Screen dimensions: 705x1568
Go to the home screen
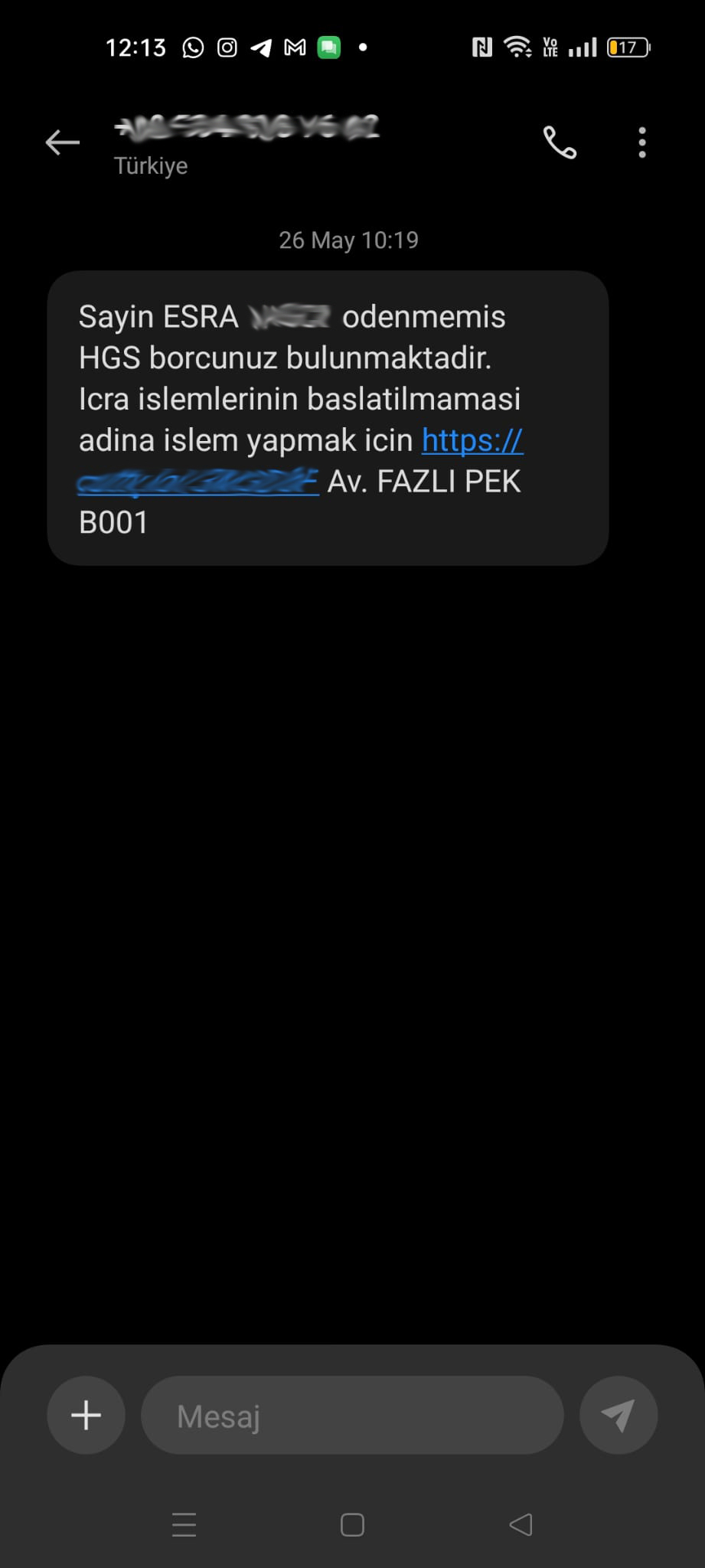pos(352,1525)
